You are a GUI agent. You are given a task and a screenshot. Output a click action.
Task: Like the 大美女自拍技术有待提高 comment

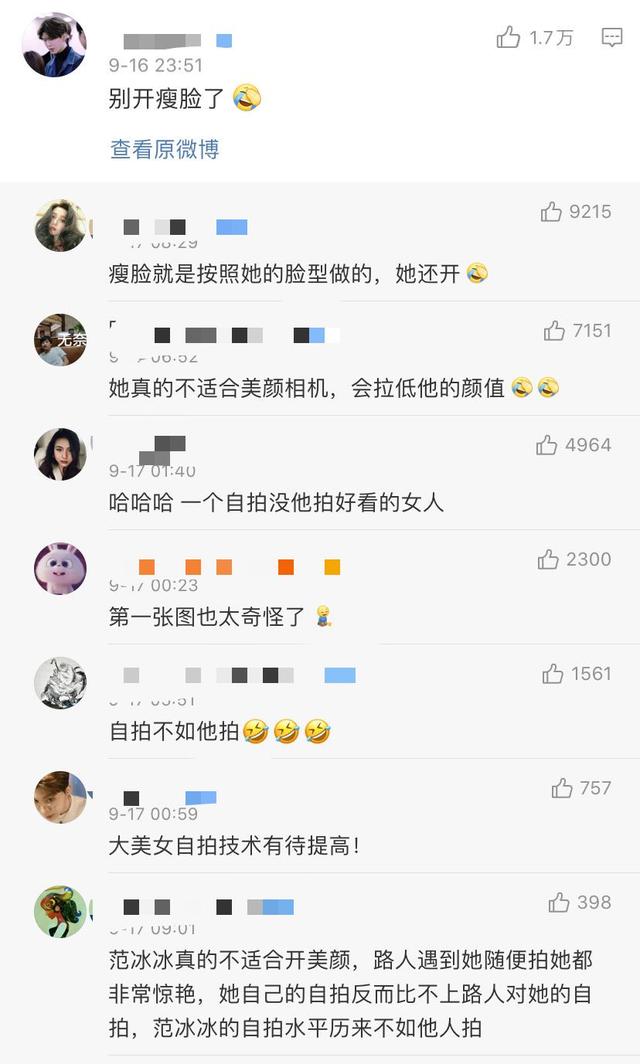562,789
